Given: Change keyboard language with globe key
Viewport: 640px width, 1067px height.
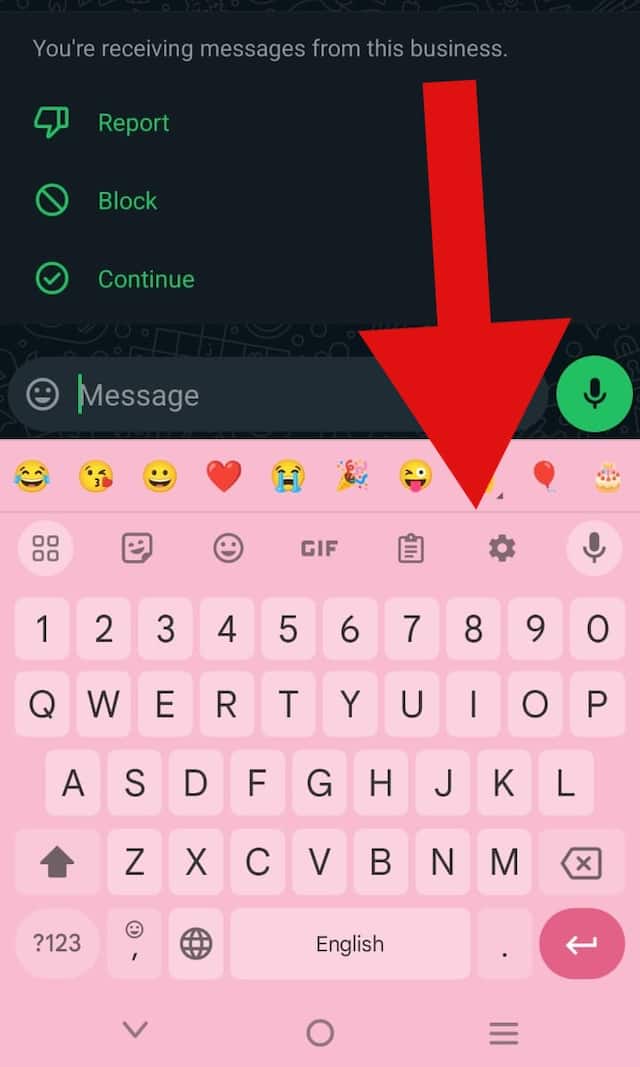Looking at the screenshot, I should 196,943.
